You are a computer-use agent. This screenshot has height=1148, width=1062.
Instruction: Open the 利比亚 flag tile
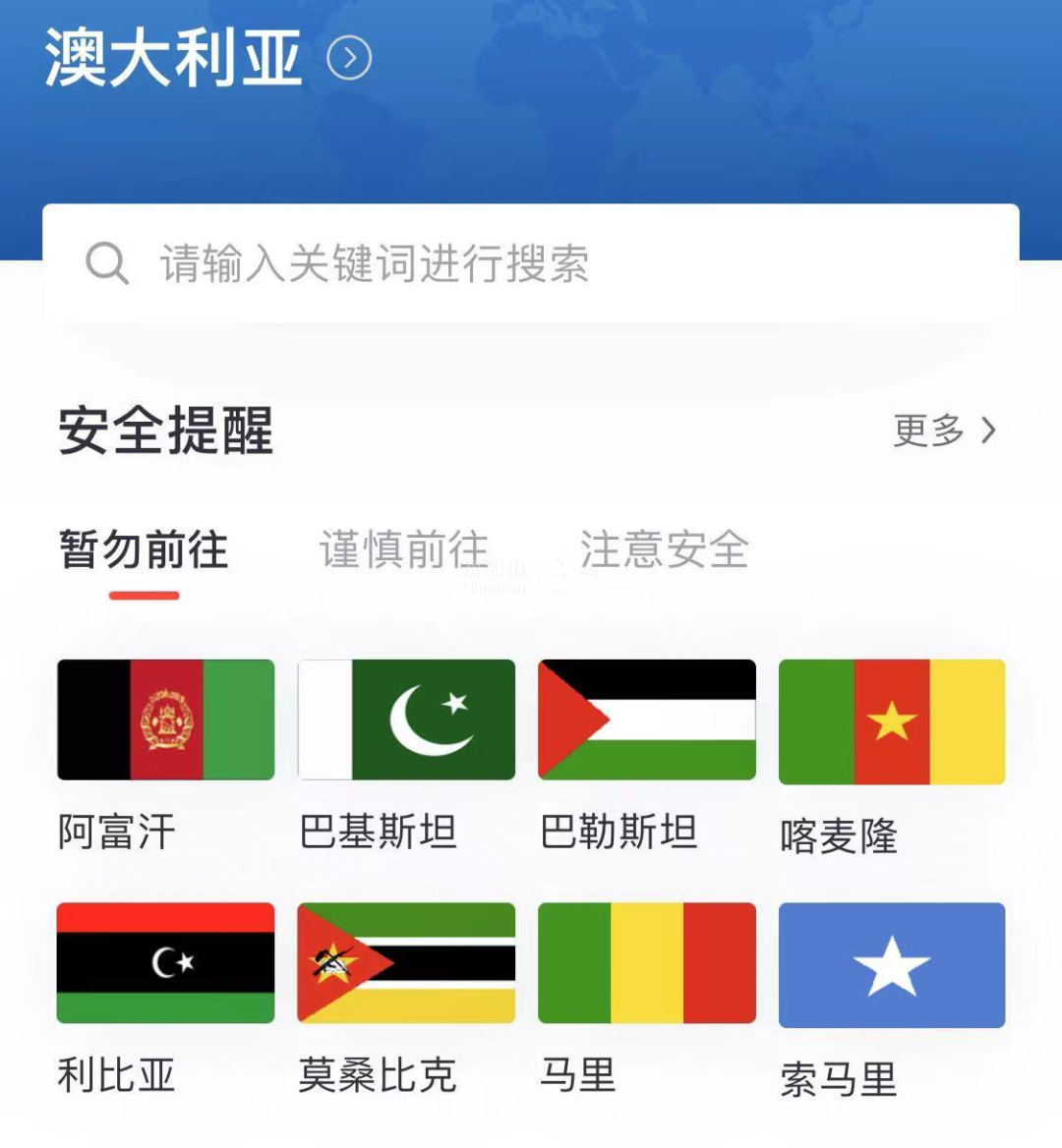point(165,963)
